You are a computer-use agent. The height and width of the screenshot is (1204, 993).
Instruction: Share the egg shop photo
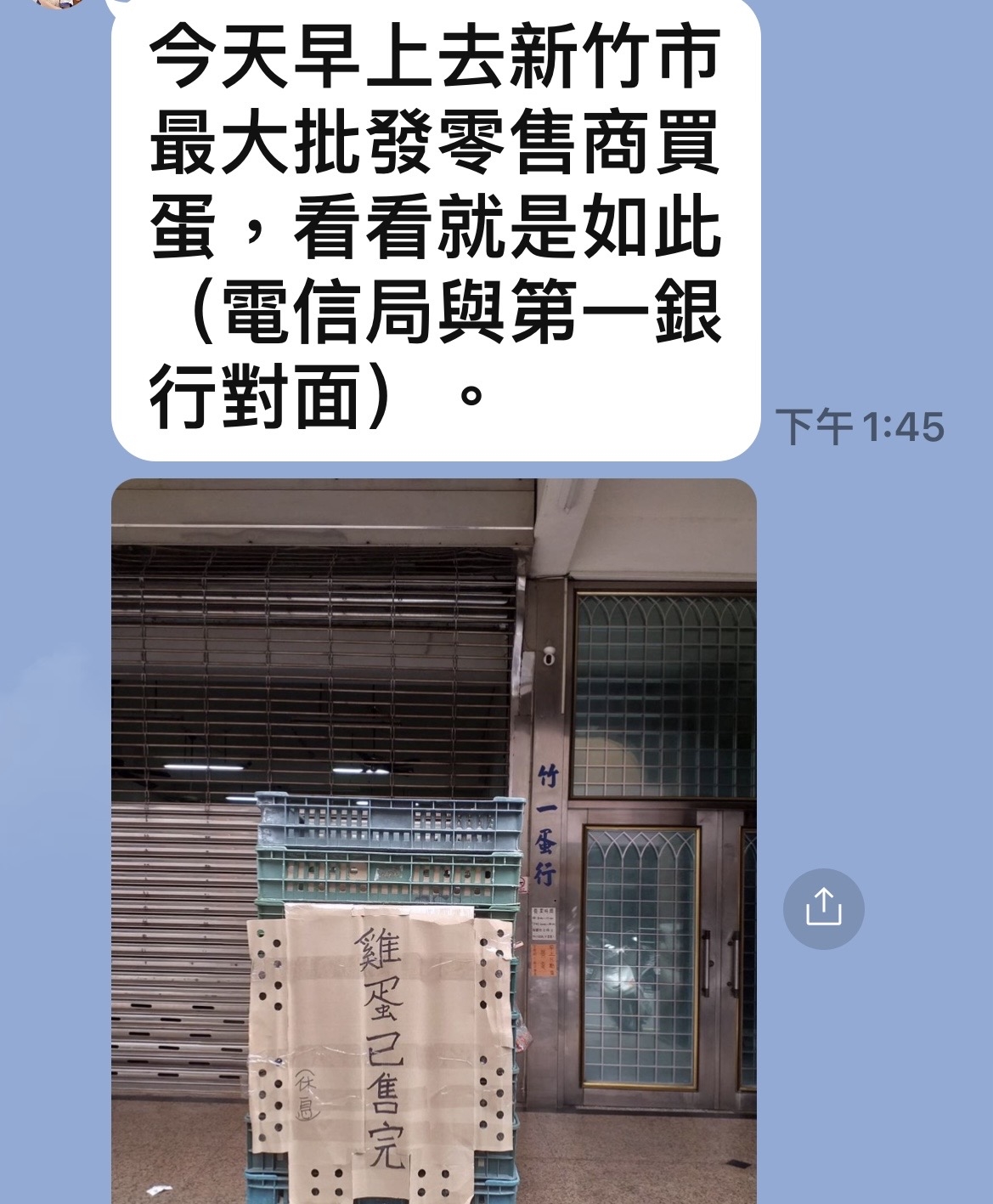click(823, 908)
